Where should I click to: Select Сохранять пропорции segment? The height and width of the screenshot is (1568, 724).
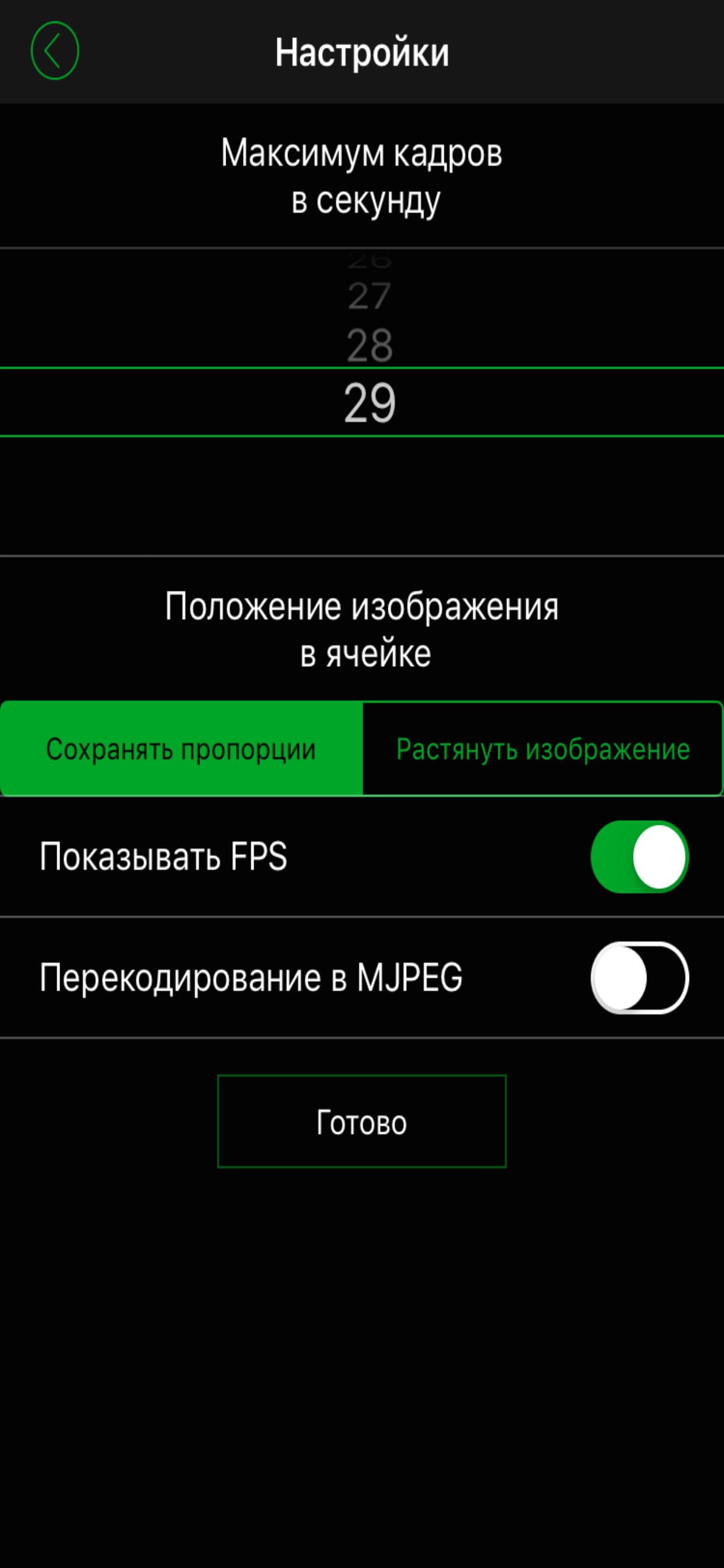tap(181, 751)
